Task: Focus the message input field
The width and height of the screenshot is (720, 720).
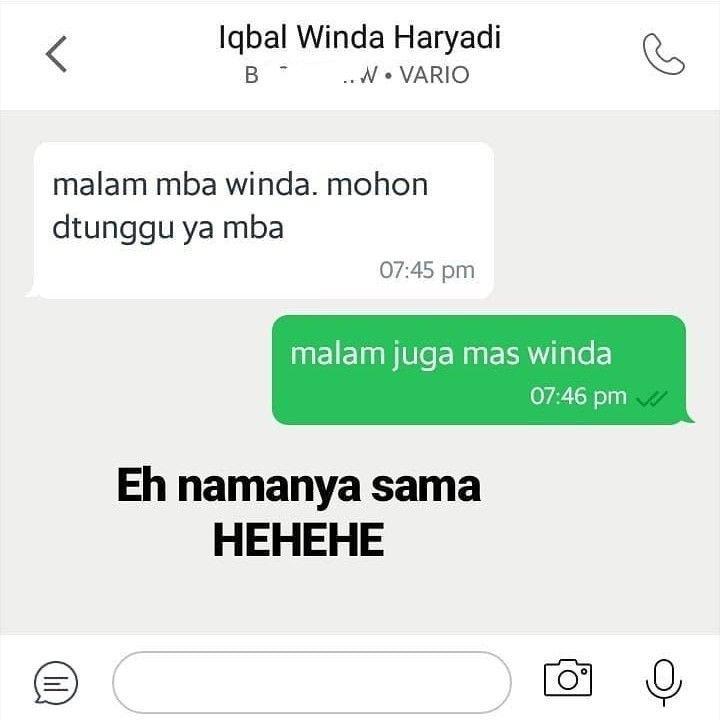Action: (311, 682)
